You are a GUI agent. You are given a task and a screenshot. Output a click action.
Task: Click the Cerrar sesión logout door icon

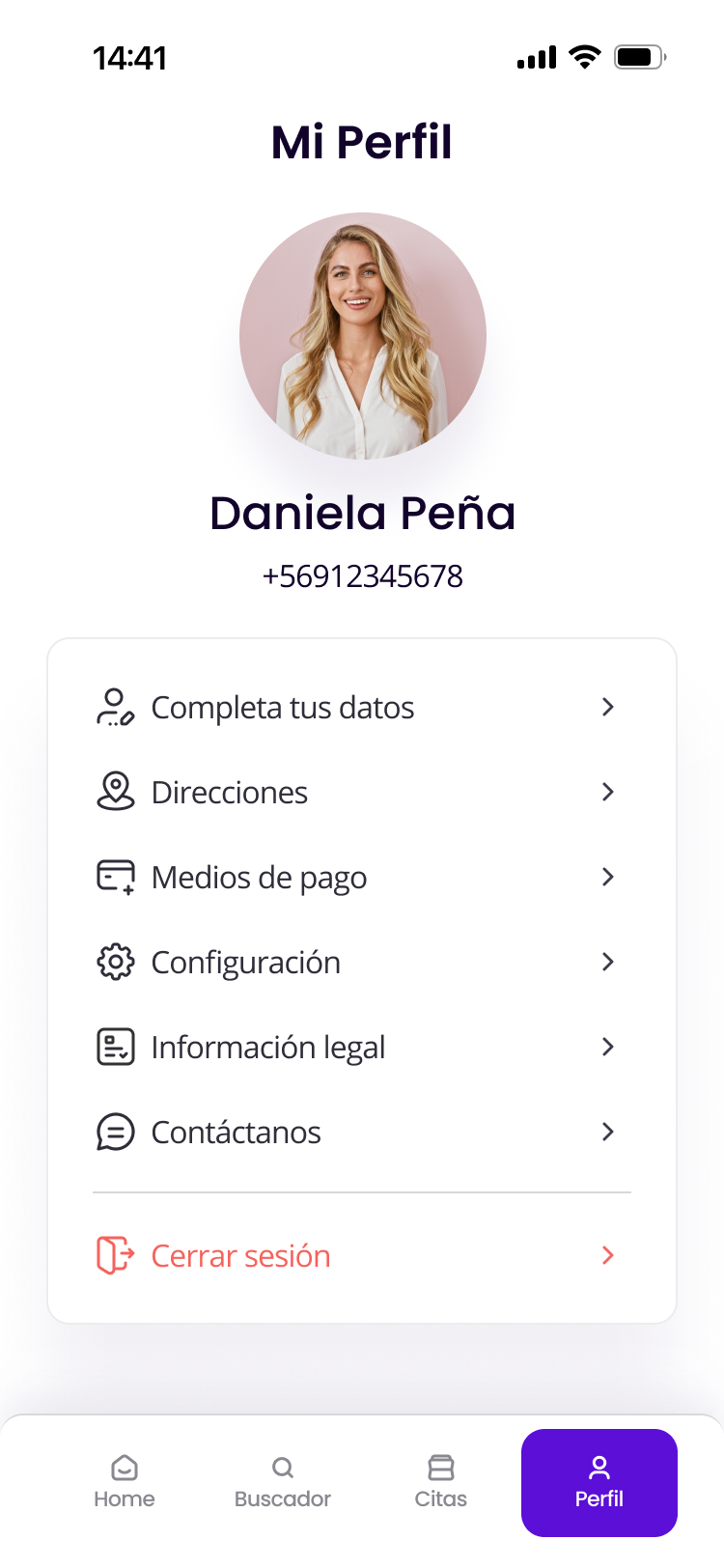pos(114,1255)
